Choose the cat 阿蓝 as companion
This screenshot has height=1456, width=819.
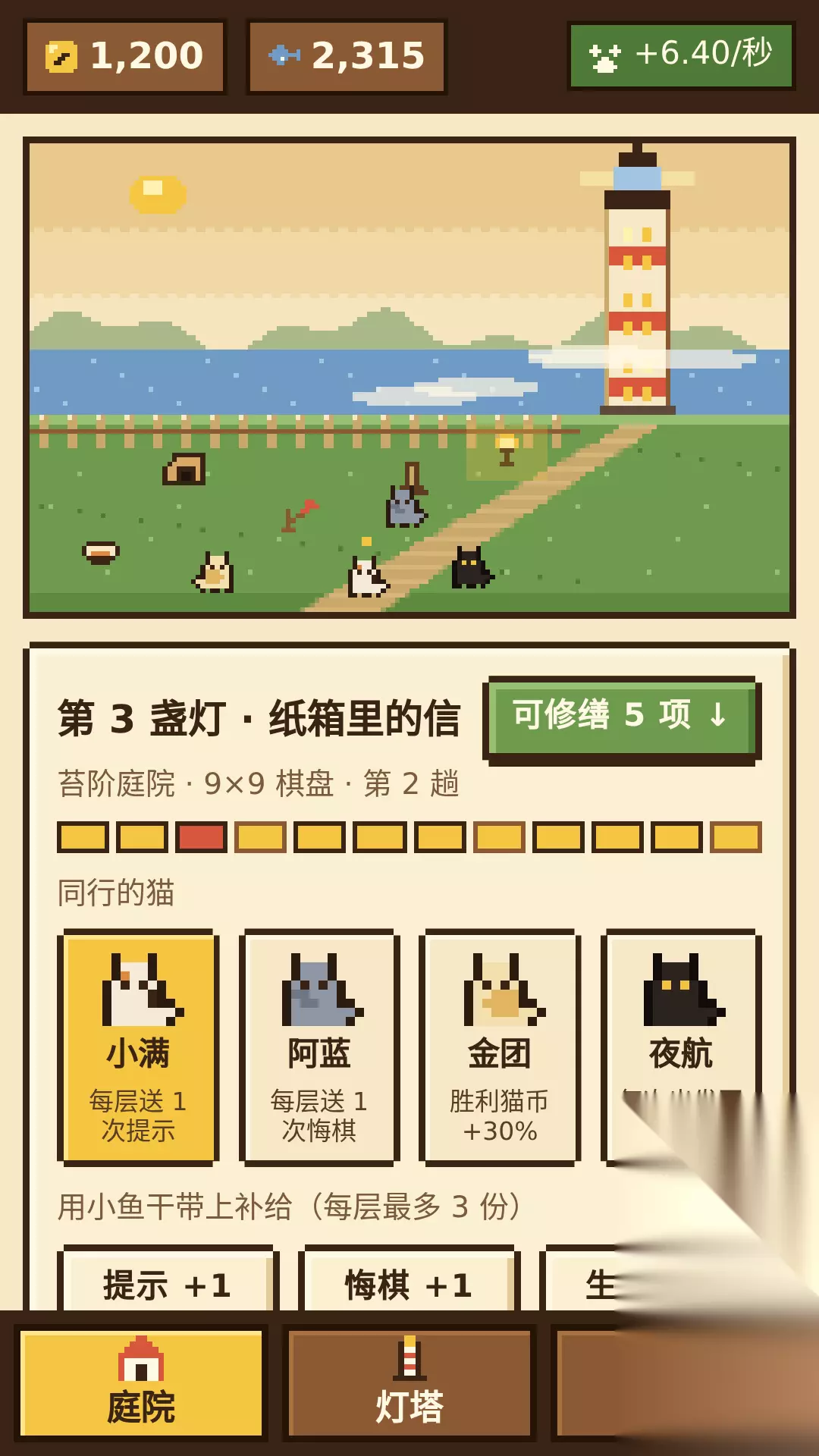(319, 1047)
